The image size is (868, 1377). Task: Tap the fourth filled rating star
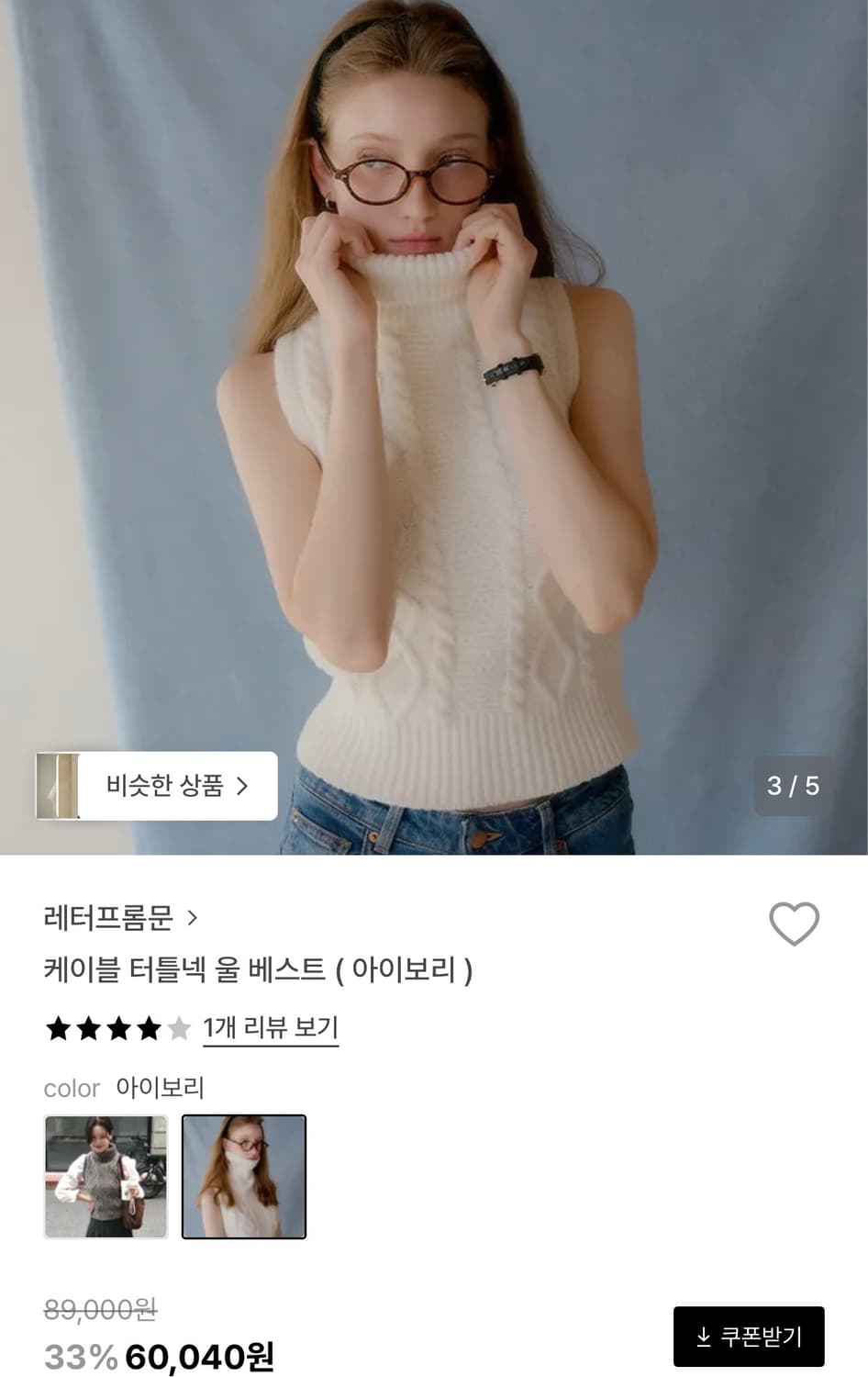149,1030
